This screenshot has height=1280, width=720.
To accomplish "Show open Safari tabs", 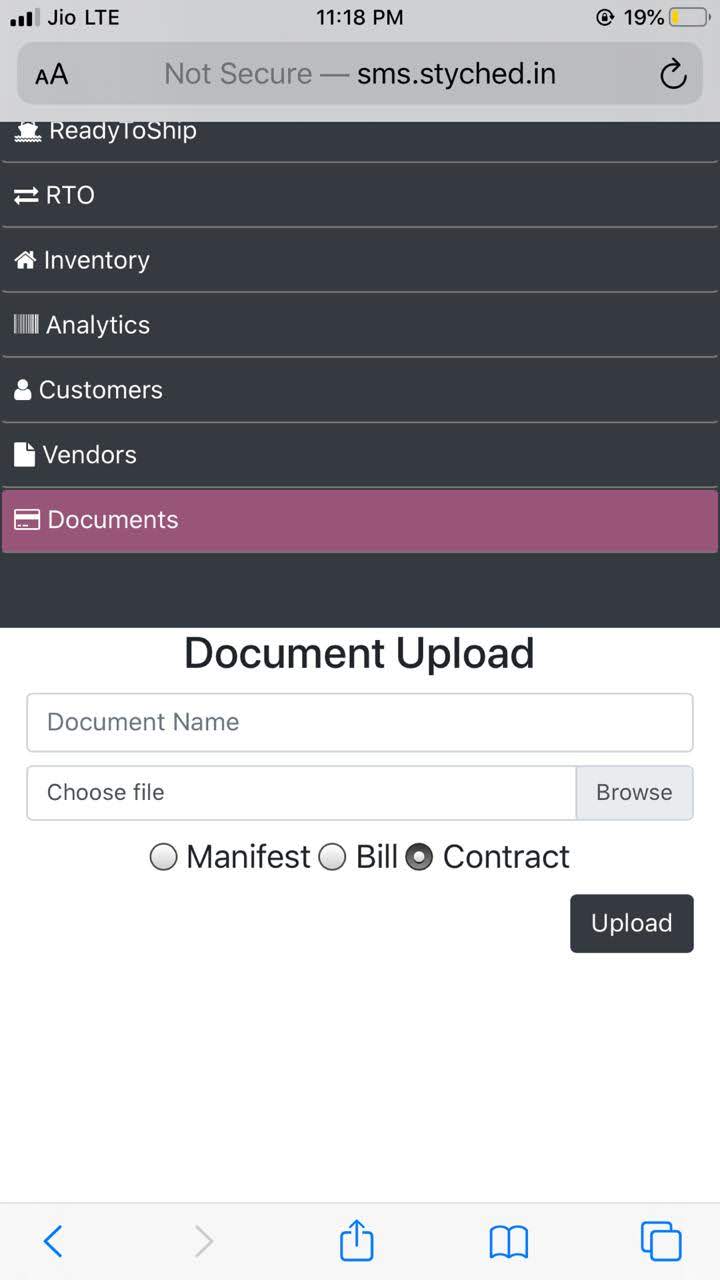I will [x=661, y=1241].
